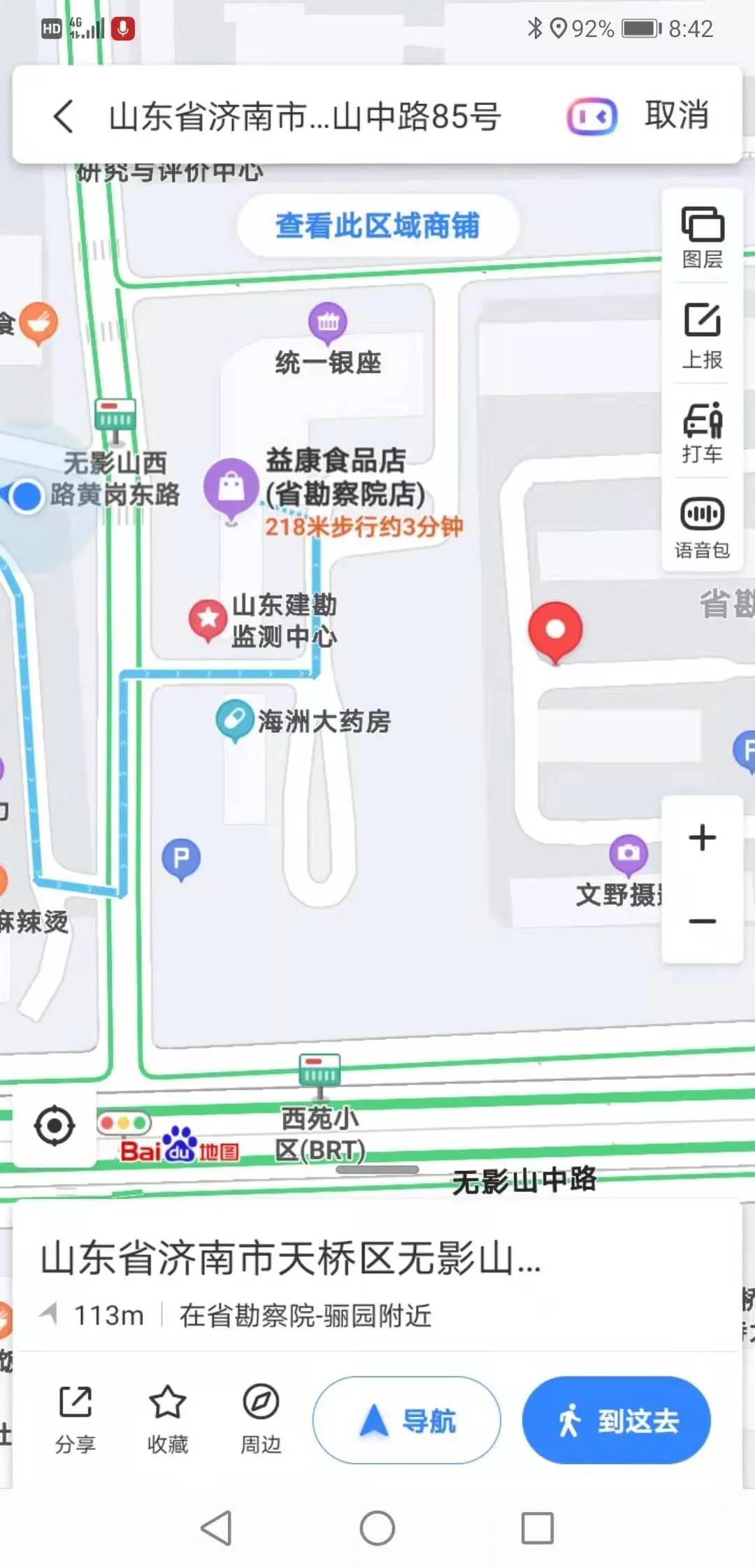Zoom out with the minus control
Image resolution: width=755 pixels, height=1568 pixels.
(x=702, y=921)
